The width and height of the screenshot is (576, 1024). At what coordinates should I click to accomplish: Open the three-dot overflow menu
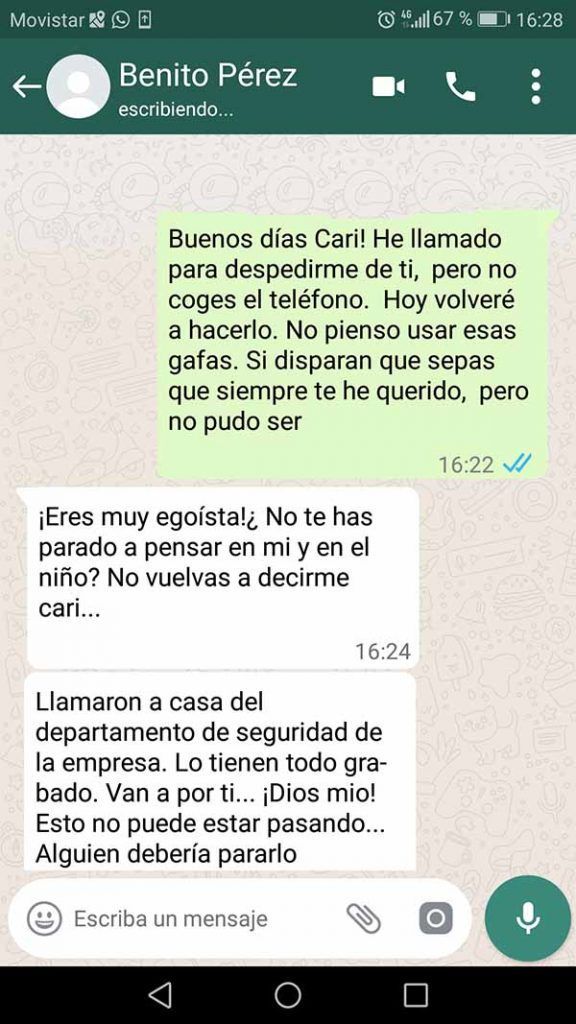point(536,86)
